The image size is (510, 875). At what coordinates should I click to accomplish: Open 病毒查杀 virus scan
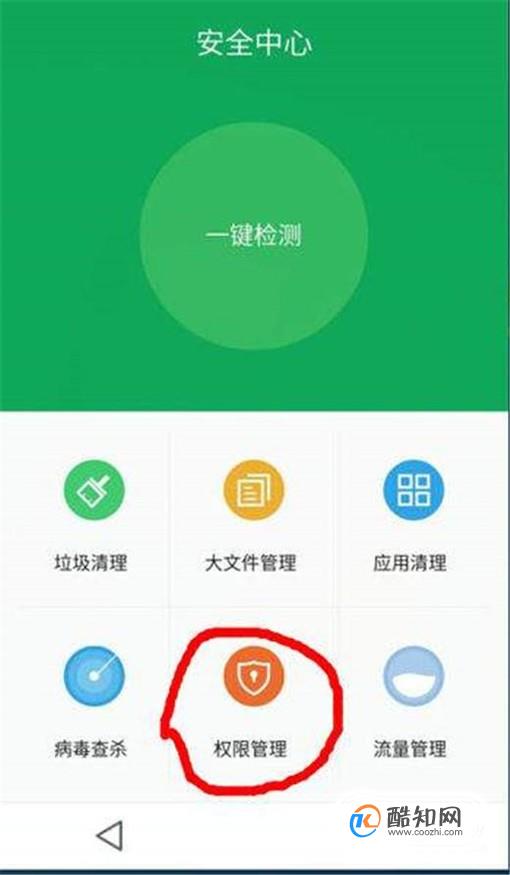92,703
